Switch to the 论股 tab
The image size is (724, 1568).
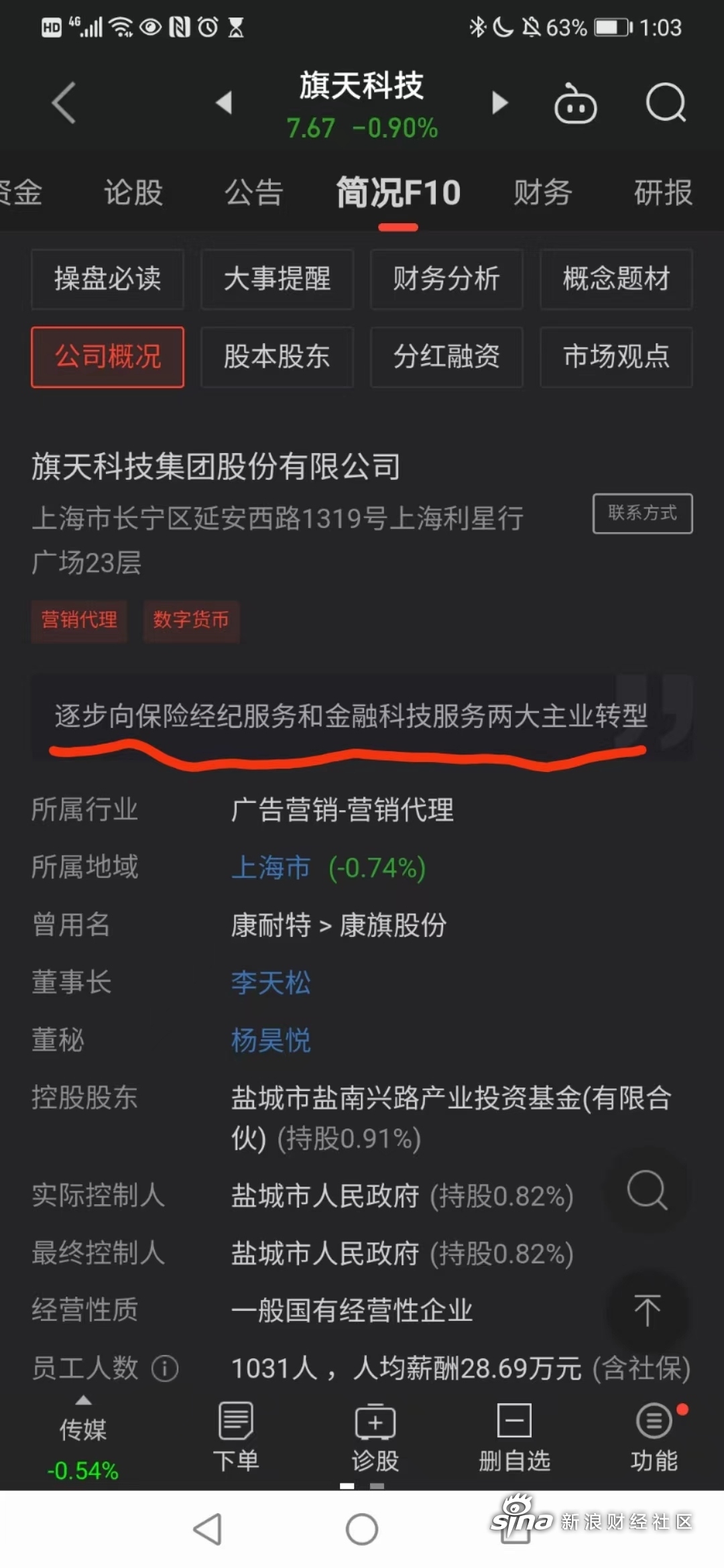133,193
